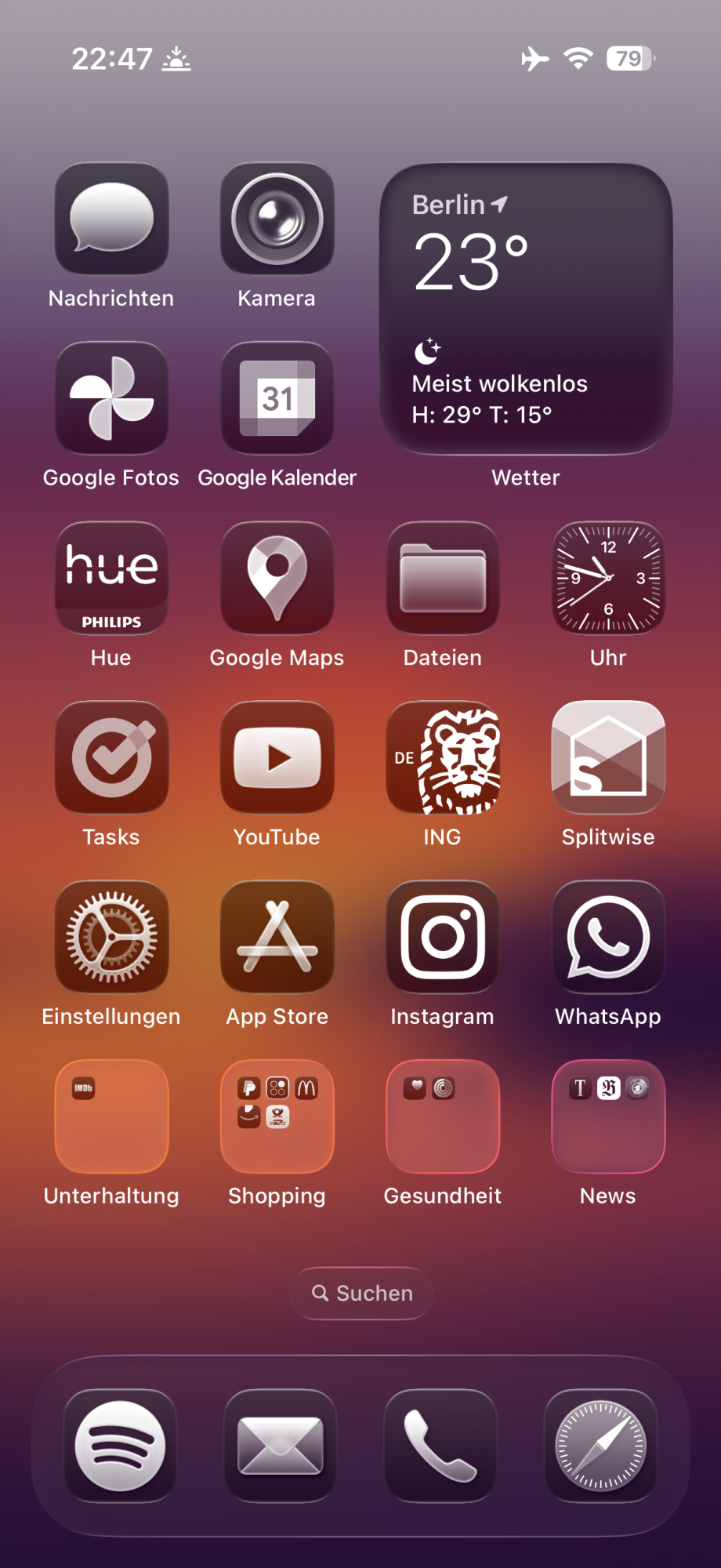Open Google Kalender
721x1568 pixels.
(277, 398)
